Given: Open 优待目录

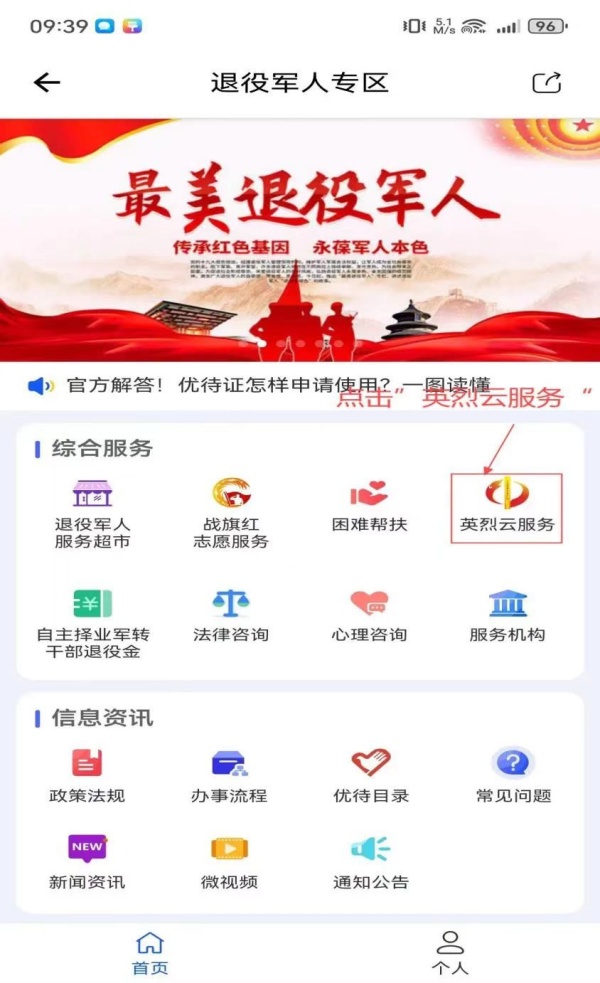Looking at the screenshot, I should coord(370,777).
